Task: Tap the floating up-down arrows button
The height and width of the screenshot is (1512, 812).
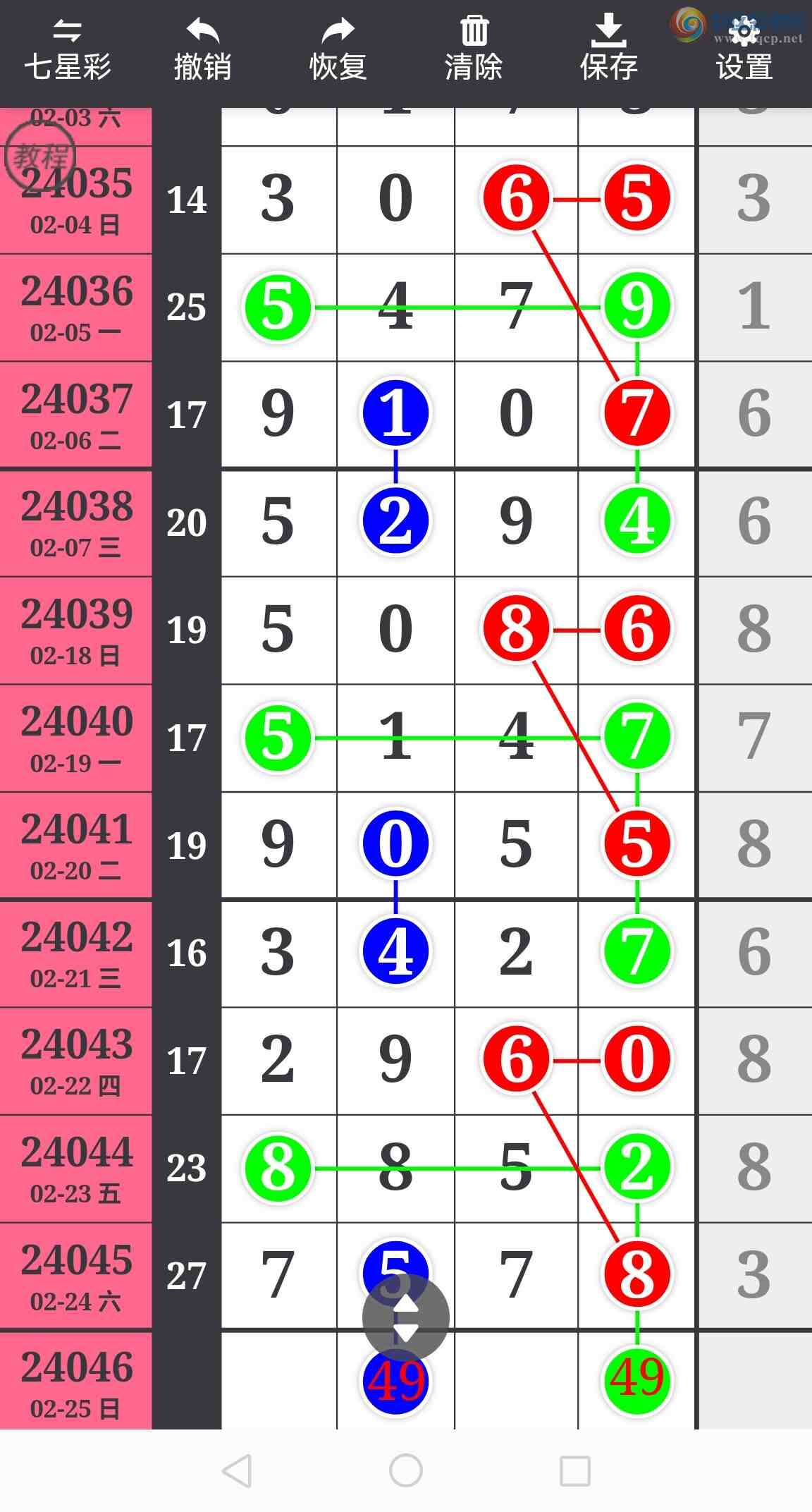Action: pos(405,1317)
